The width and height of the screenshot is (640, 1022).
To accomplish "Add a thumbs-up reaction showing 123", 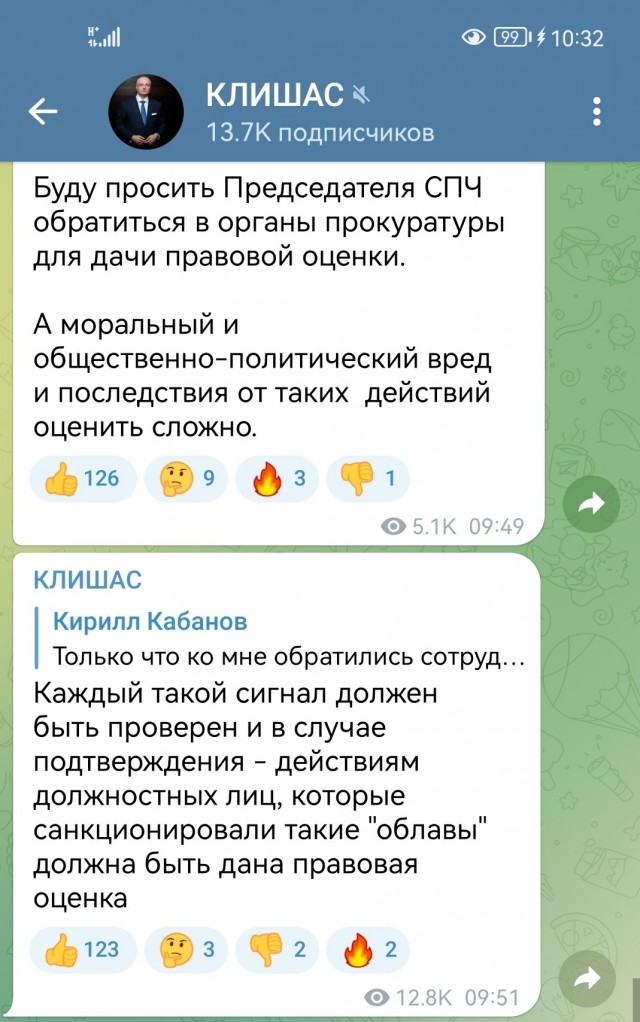I will point(83,949).
